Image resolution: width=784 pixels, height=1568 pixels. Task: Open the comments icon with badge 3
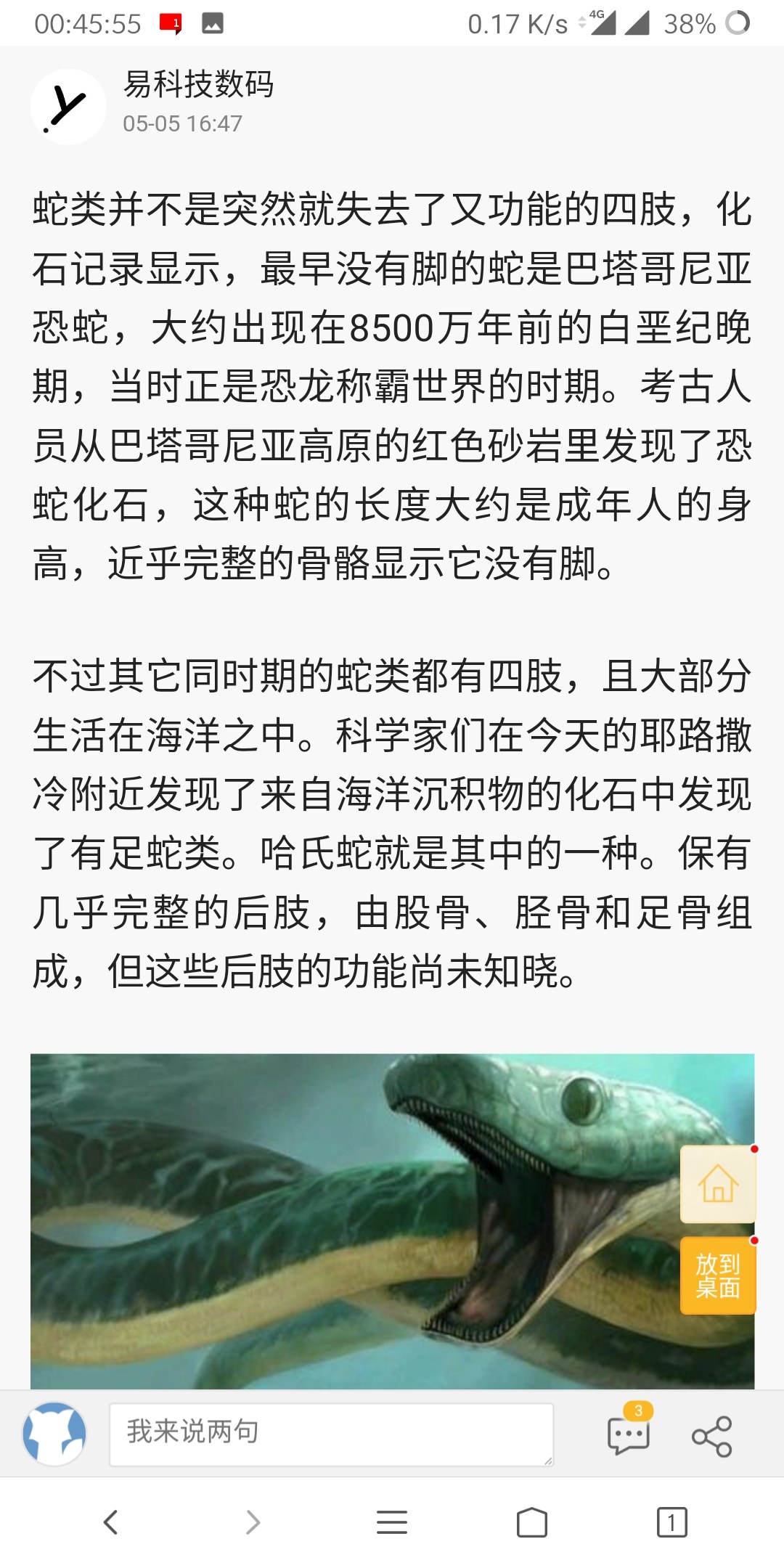click(628, 1434)
